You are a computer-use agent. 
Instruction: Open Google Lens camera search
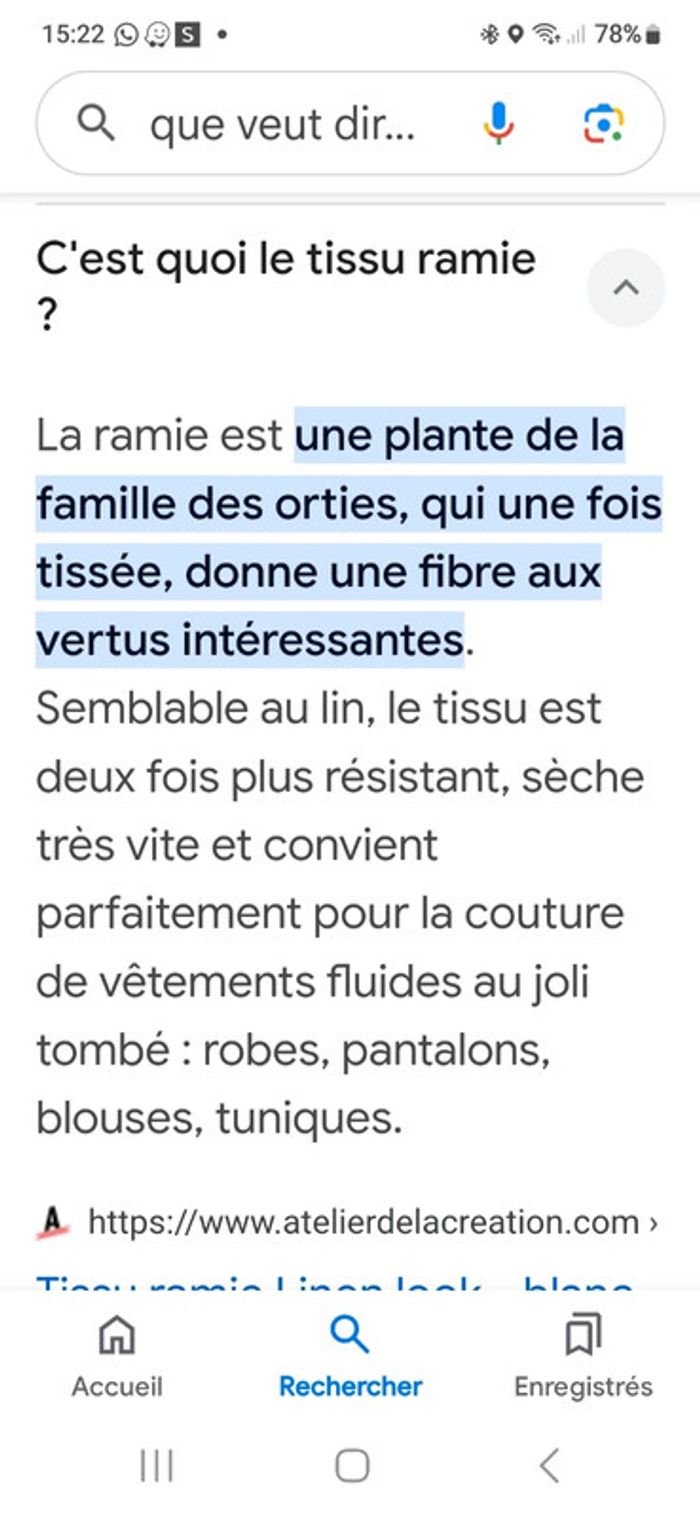[603, 125]
